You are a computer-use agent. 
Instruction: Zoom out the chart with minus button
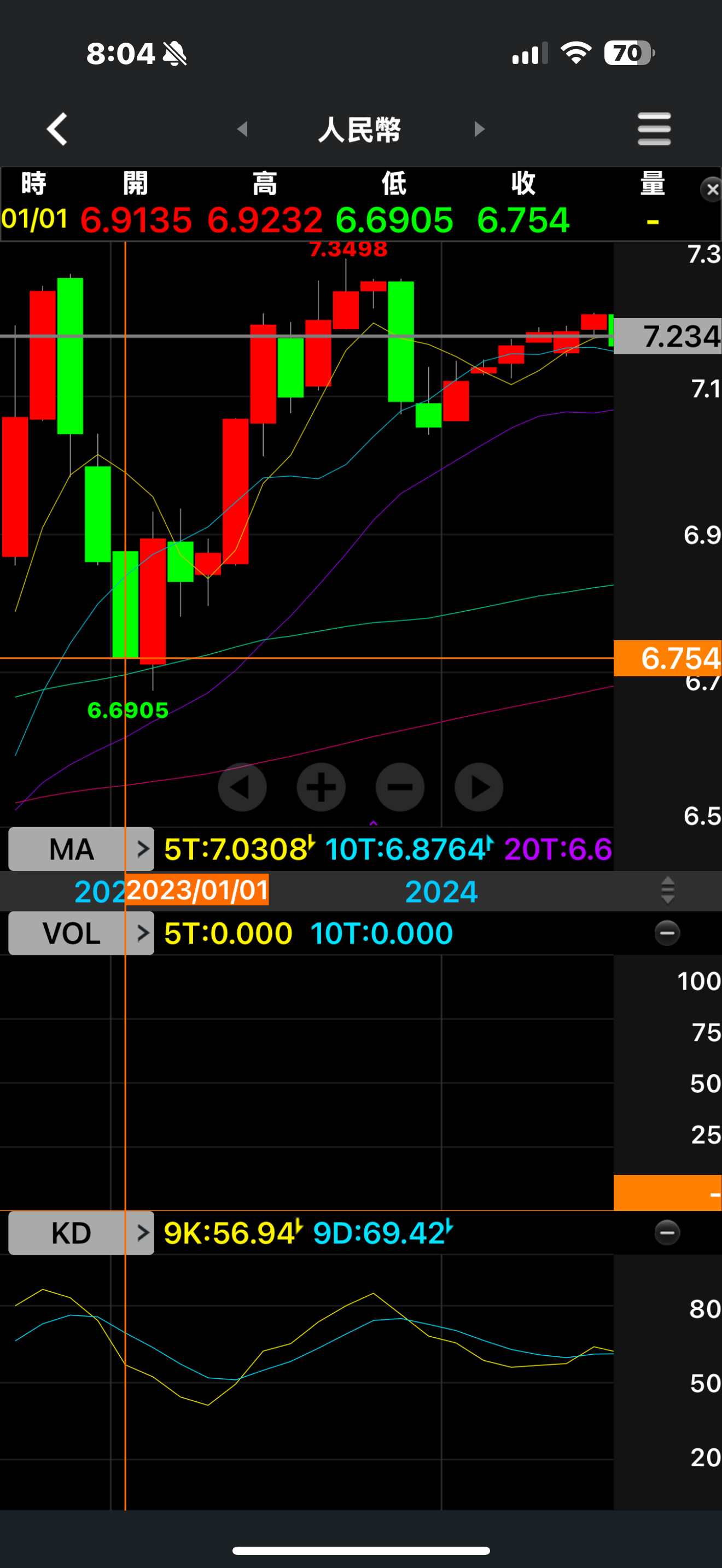[400, 787]
